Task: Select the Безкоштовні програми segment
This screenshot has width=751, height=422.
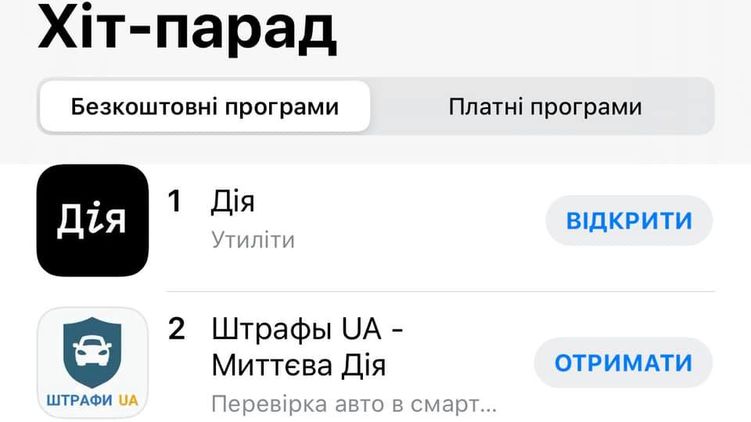Action: click(x=204, y=107)
